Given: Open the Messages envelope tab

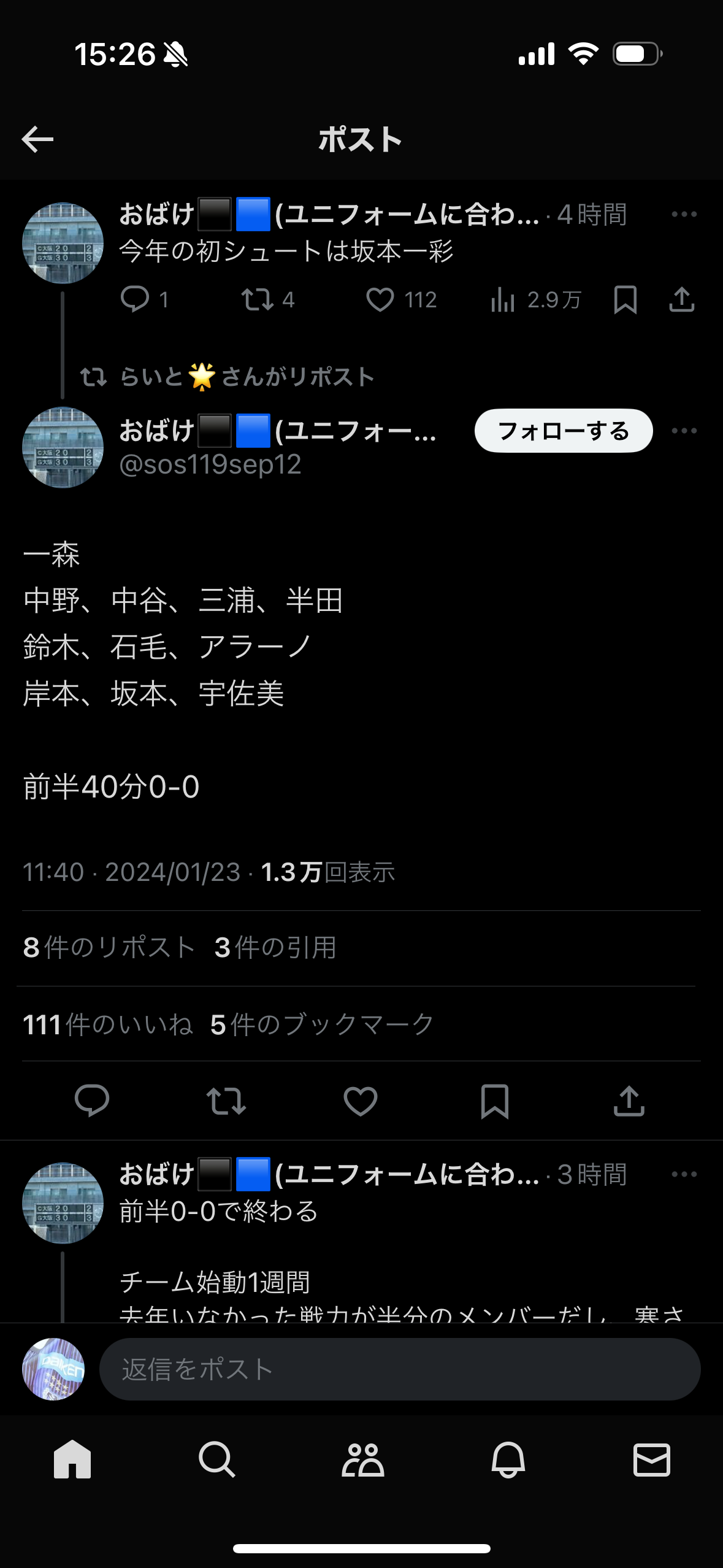Looking at the screenshot, I should tap(651, 1459).
